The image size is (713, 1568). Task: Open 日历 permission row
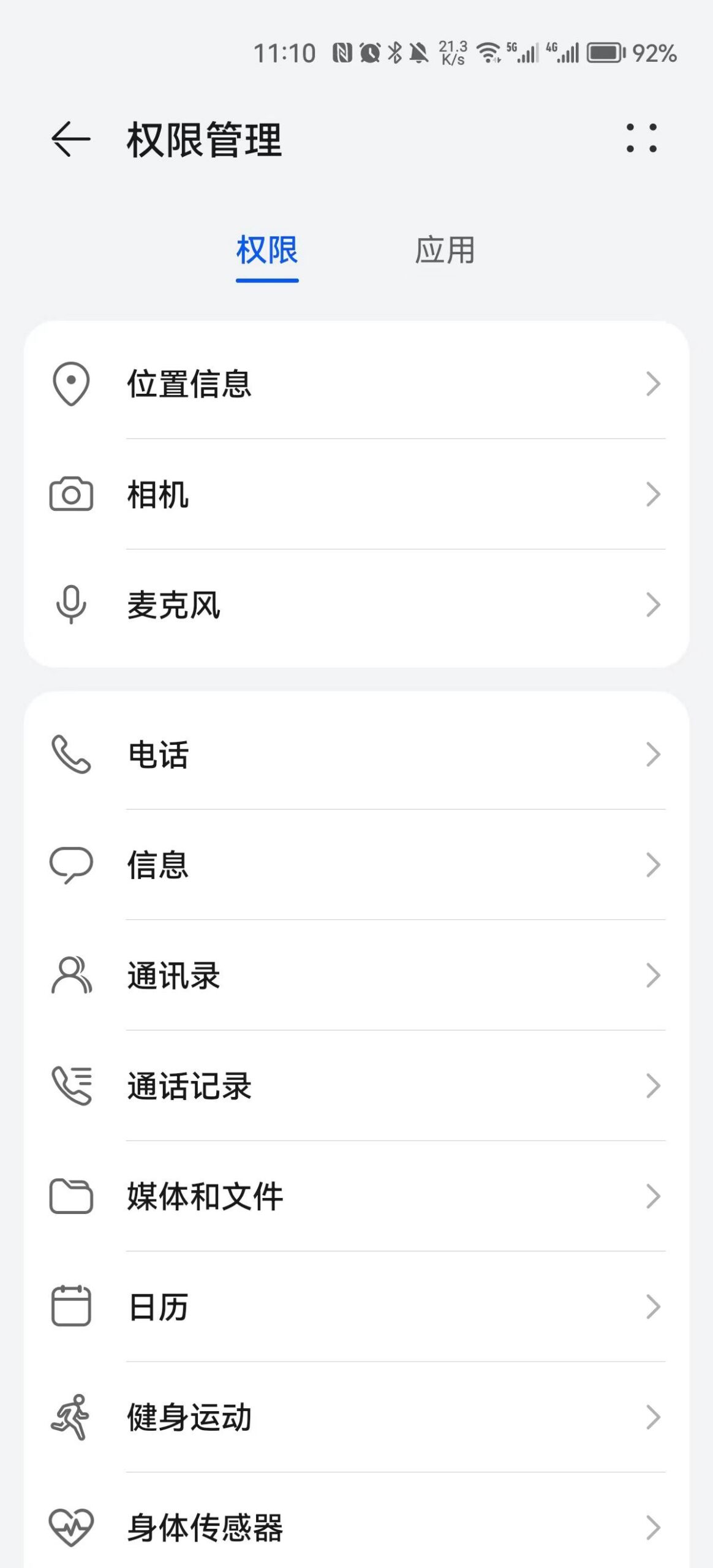[x=356, y=1307]
